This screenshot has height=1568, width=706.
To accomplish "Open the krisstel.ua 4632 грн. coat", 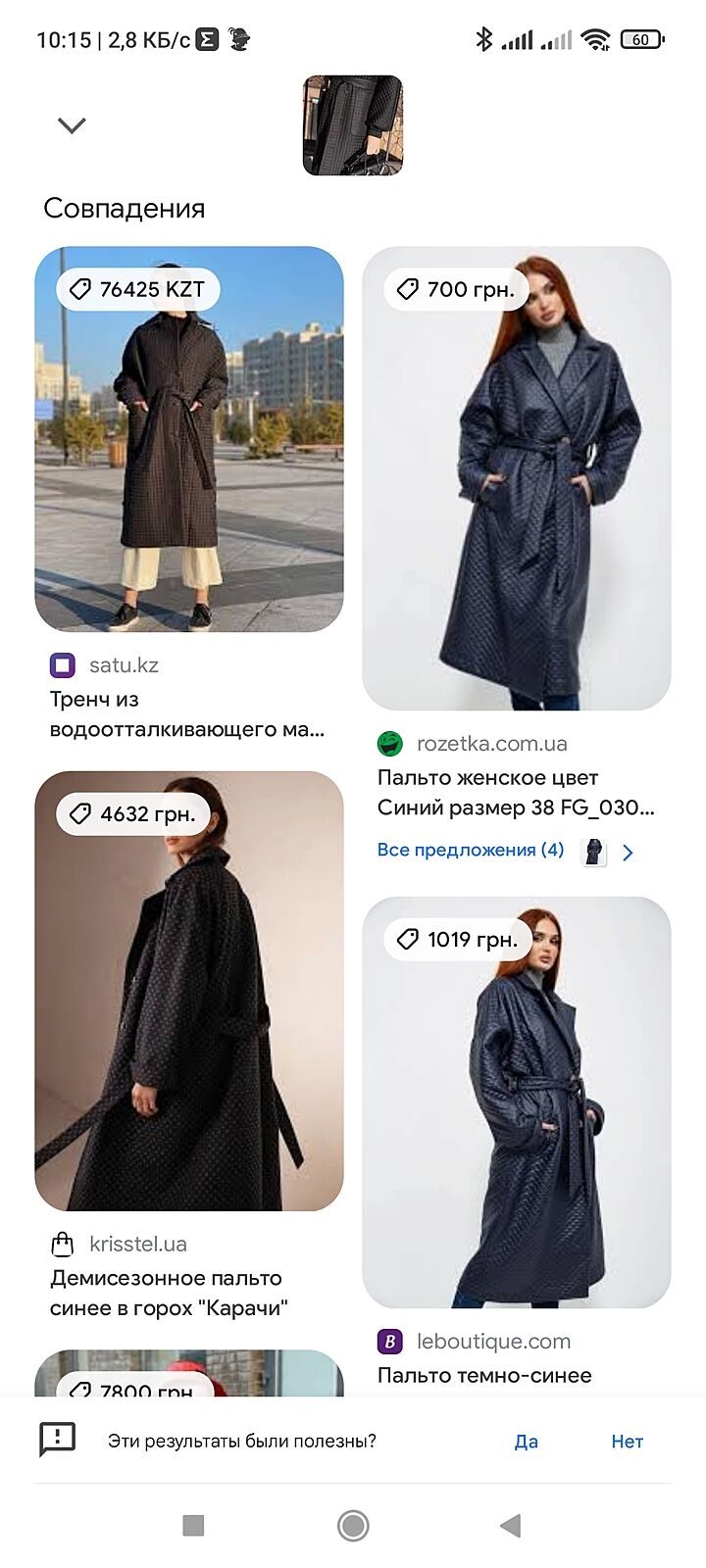I will 189,991.
